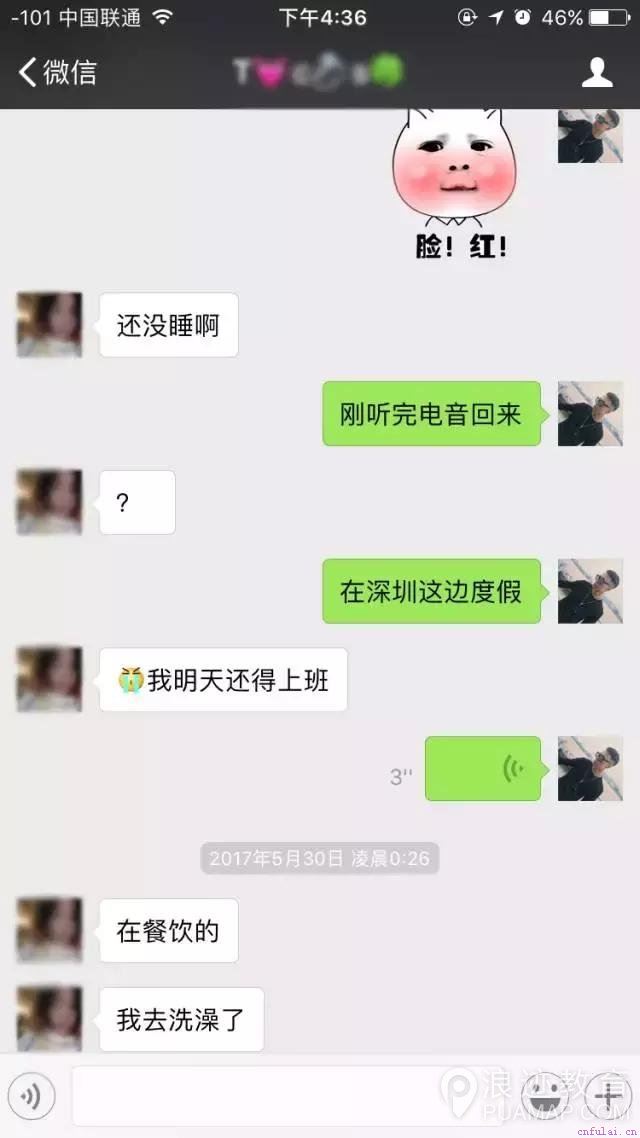Go back to the 微信 chat list

[58, 72]
